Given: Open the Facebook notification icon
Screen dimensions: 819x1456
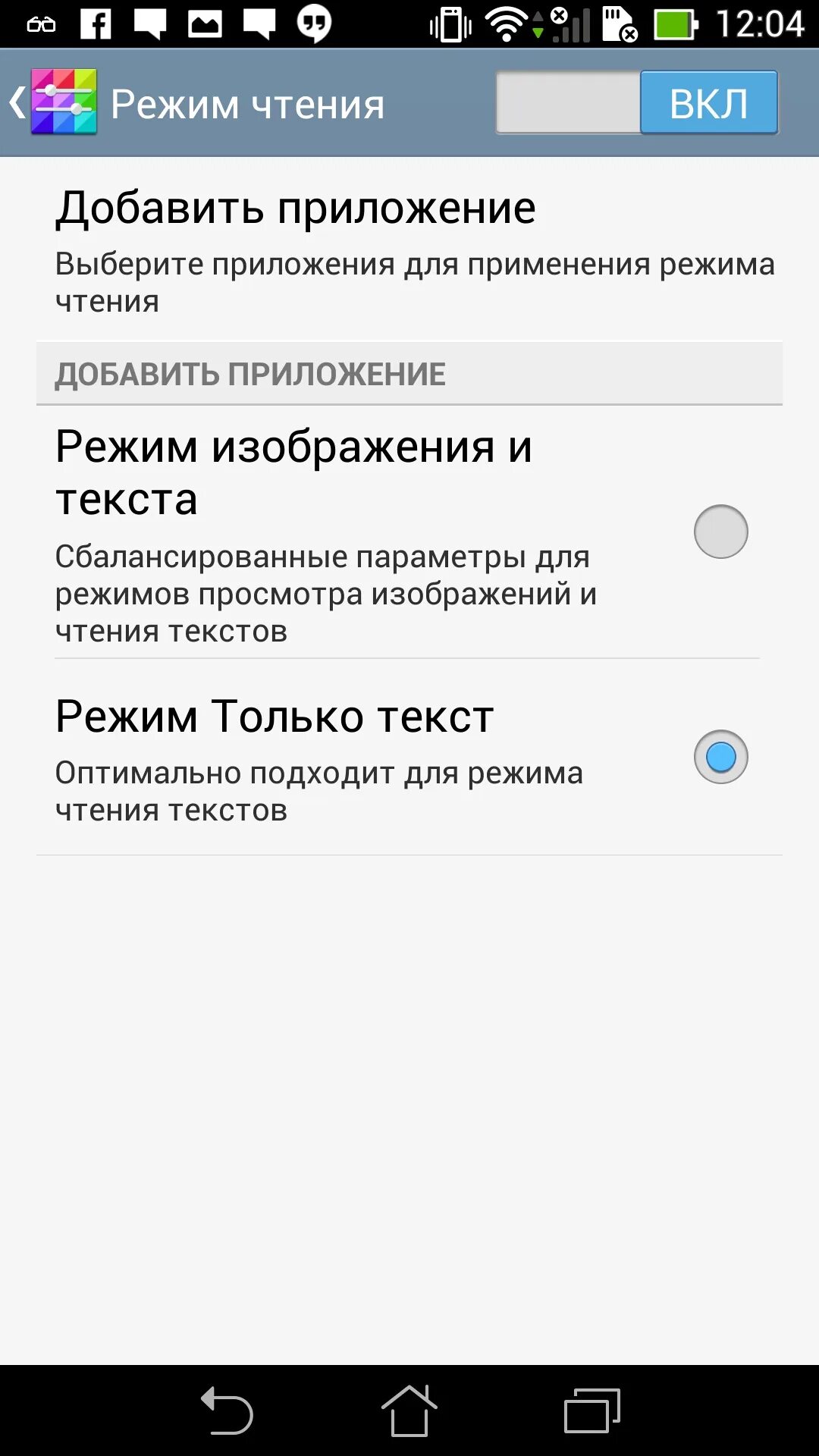Looking at the screenshot, I should point(95,23).
